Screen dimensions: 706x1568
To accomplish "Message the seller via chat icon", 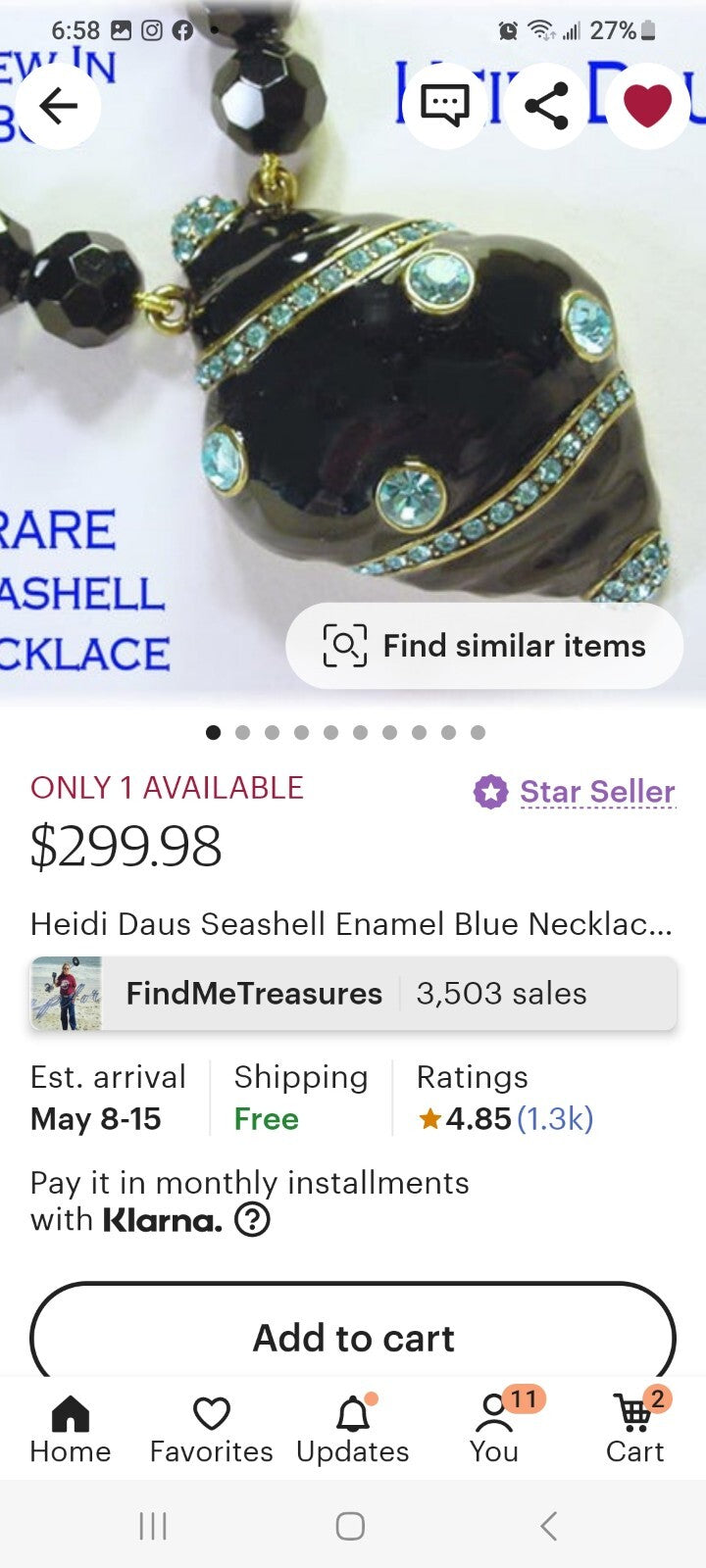I will click(x=444, y=105).
